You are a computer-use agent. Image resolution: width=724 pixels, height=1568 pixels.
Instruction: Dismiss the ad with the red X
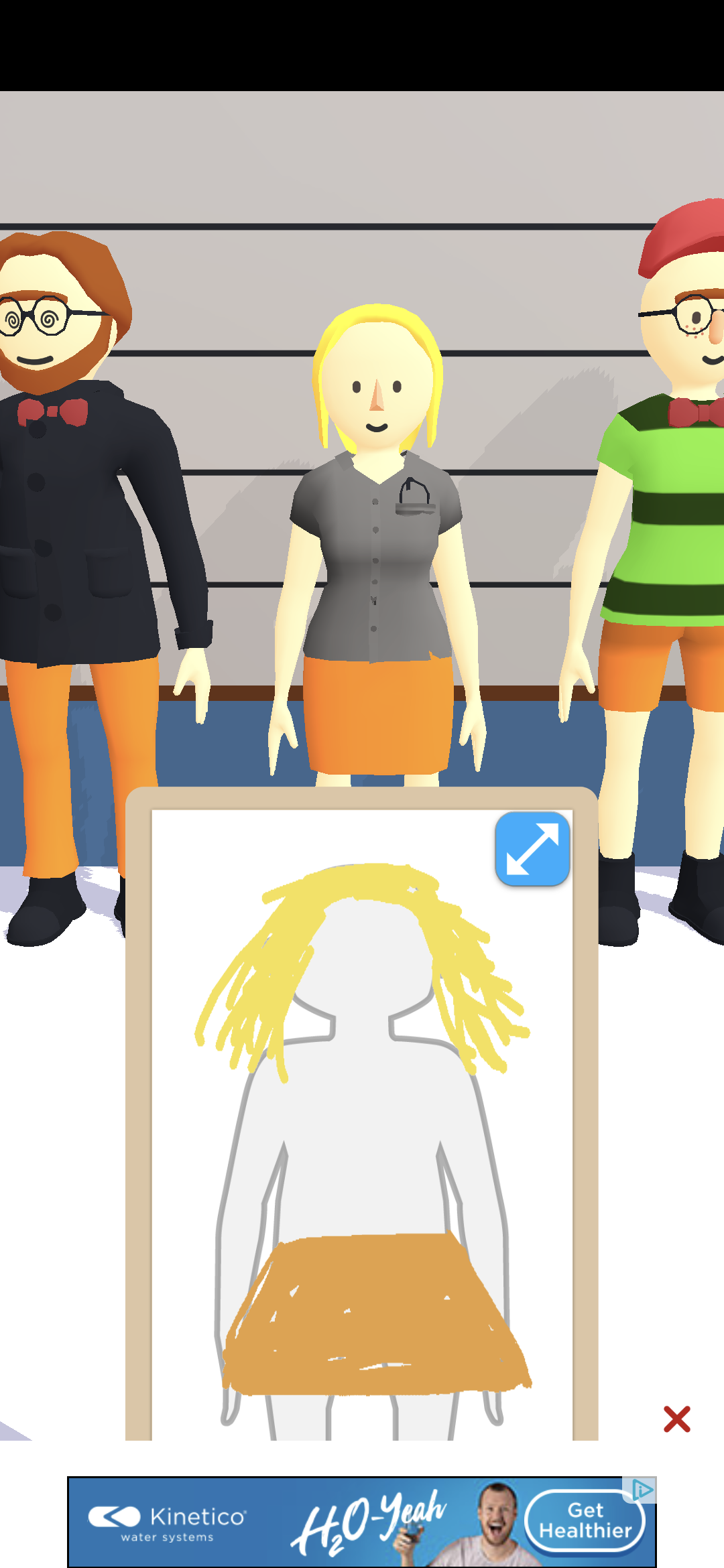point(676,1419)
